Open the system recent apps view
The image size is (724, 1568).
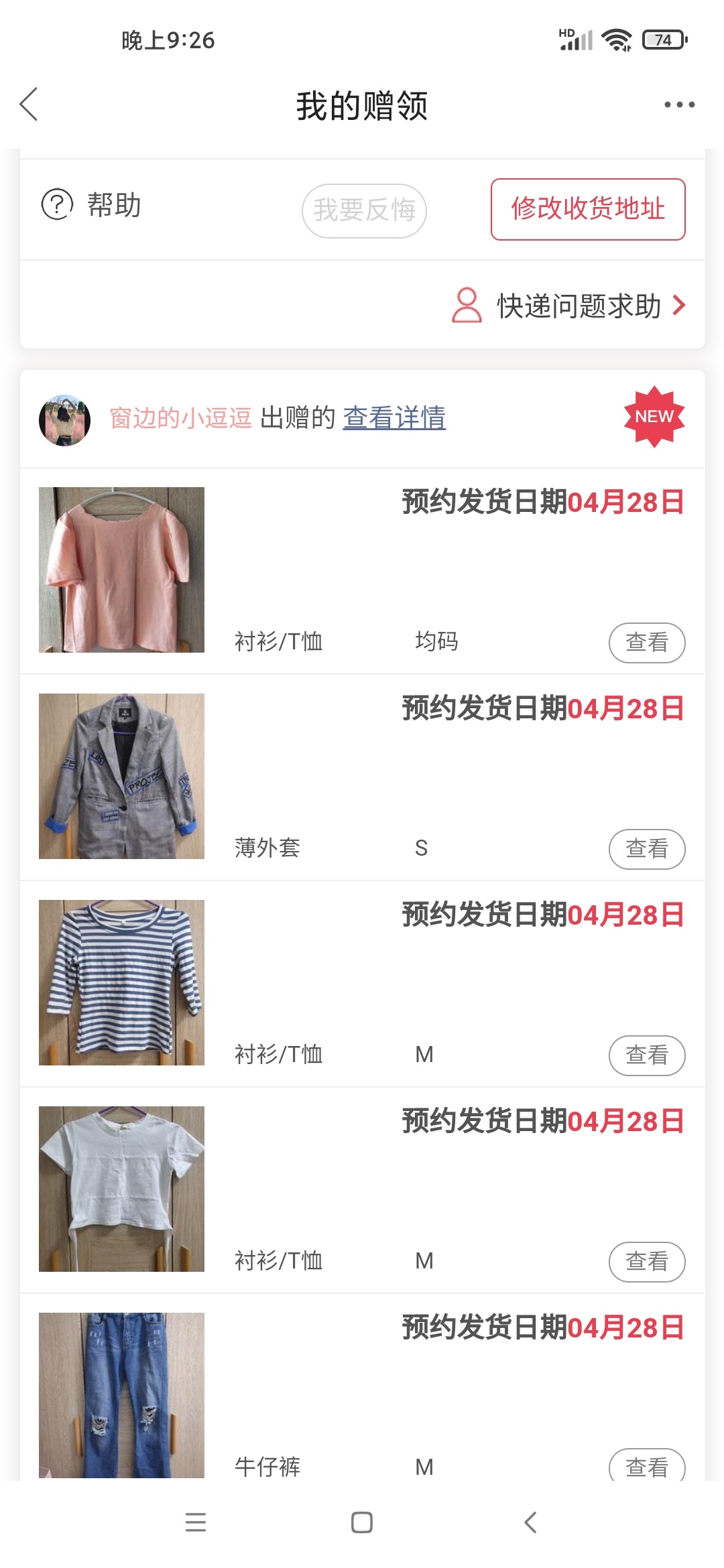click(196, 1522)
